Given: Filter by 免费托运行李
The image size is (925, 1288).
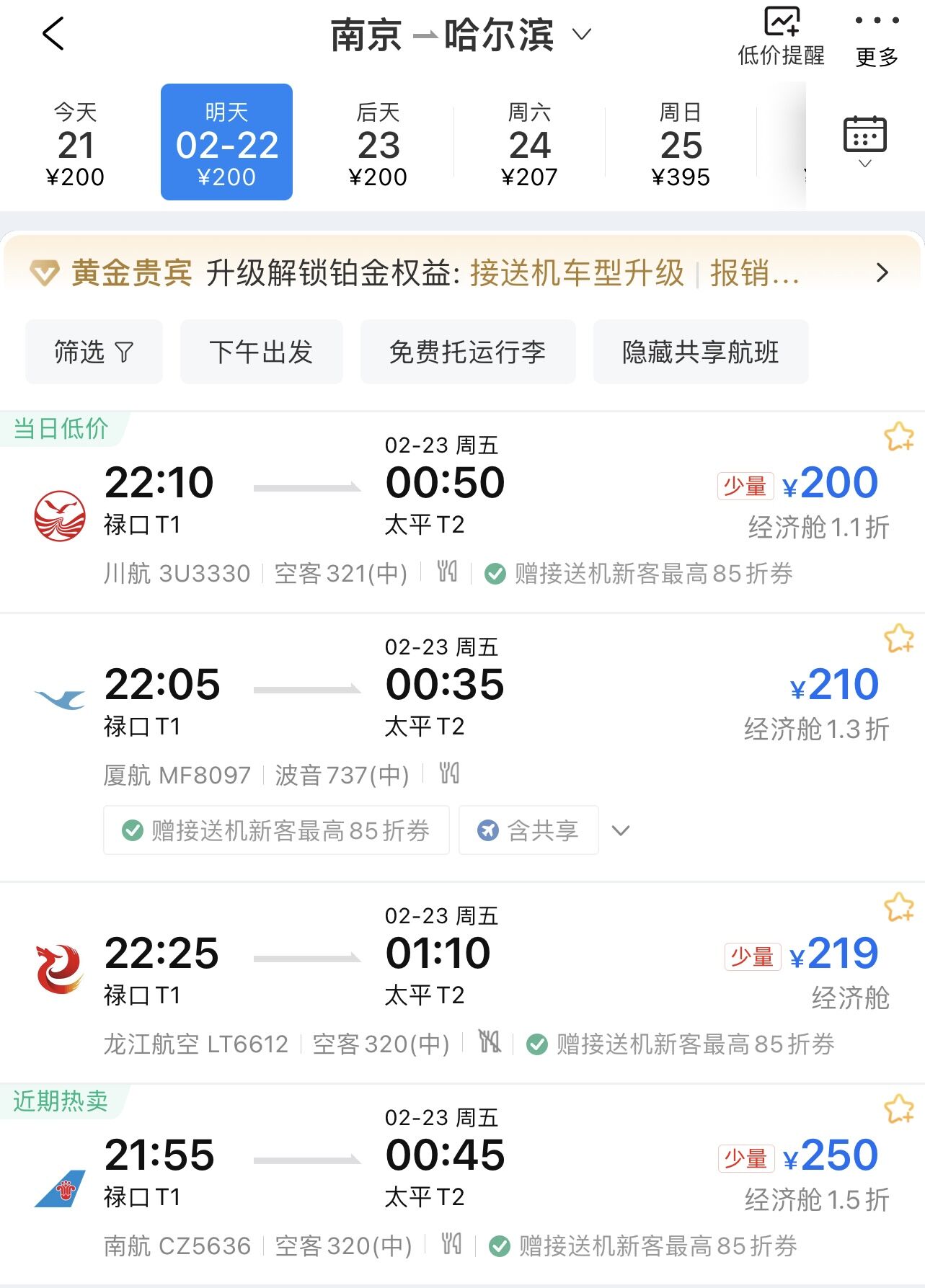Looking at the screenshot, I should (467, 352).
